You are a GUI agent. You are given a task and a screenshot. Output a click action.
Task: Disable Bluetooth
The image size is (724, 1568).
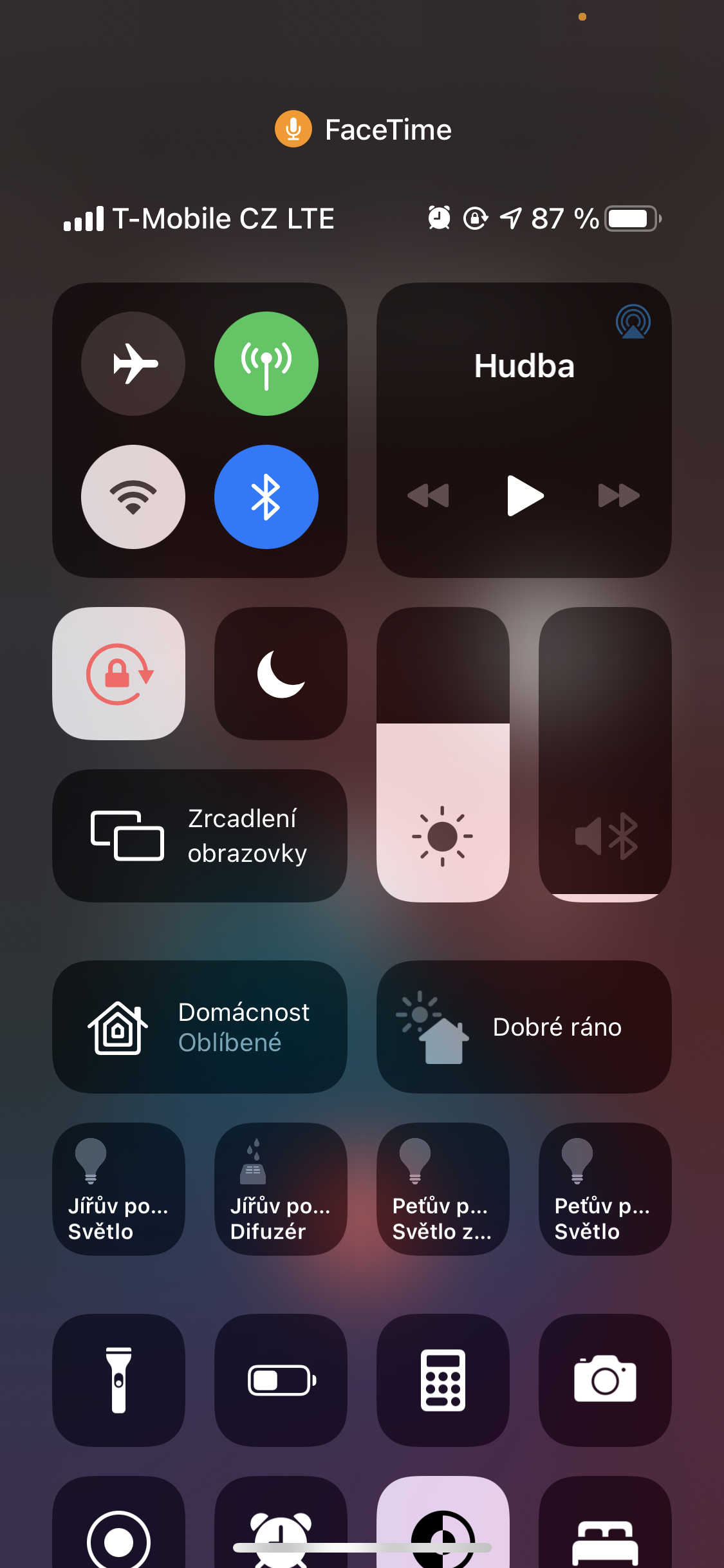point(266,497)
